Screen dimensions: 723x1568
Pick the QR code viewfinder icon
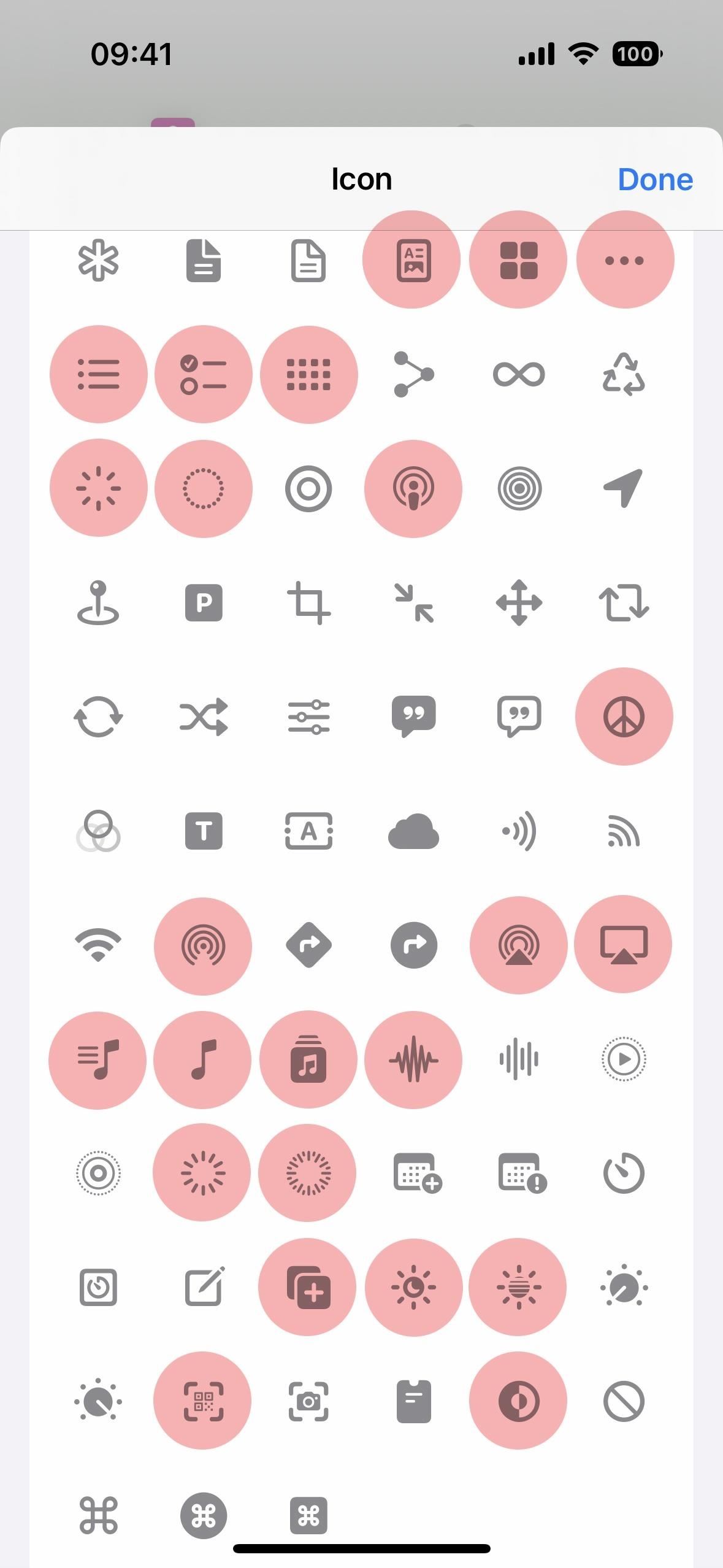point(202,1401)
